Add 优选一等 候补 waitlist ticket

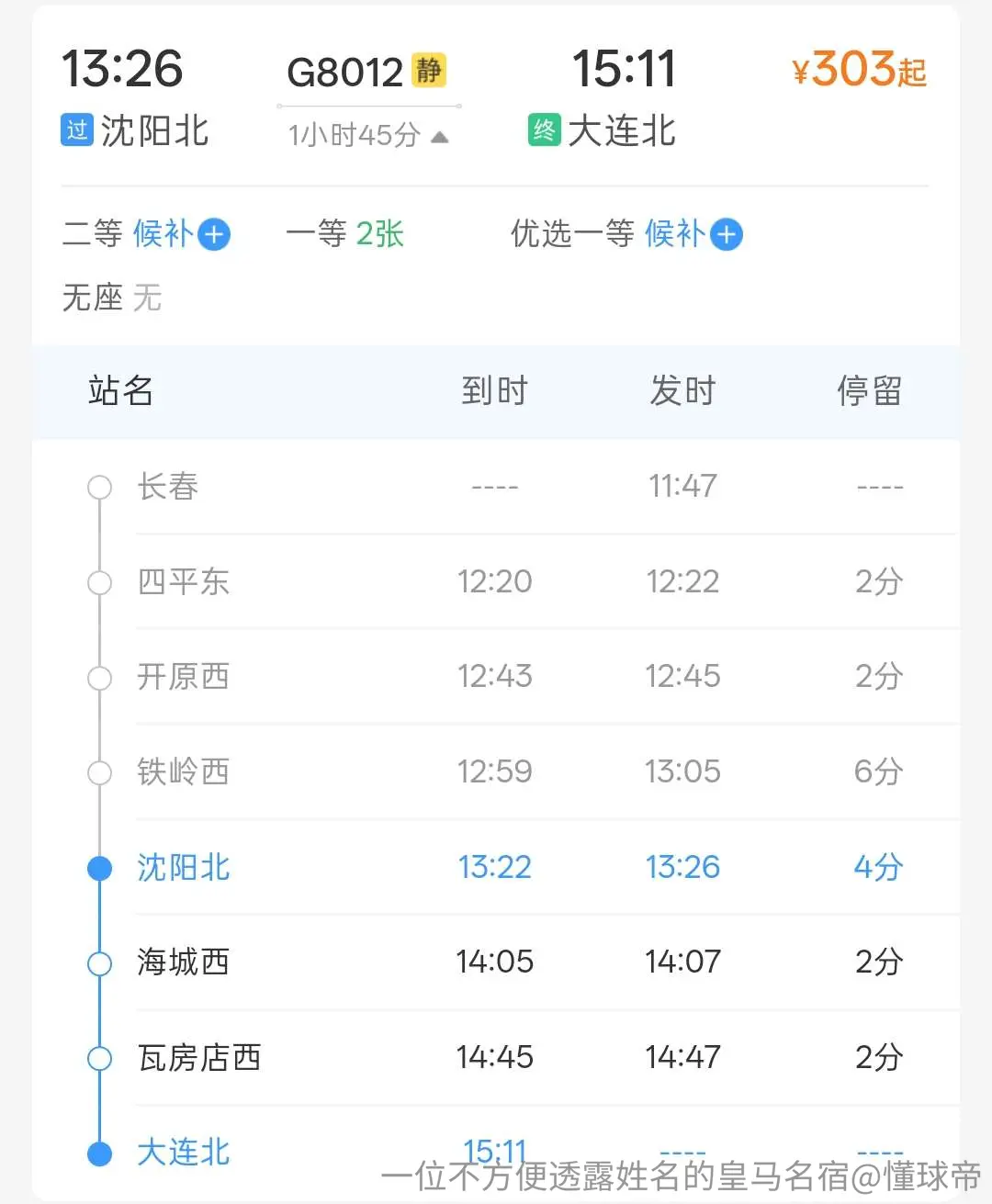click(x=727, y=235)
